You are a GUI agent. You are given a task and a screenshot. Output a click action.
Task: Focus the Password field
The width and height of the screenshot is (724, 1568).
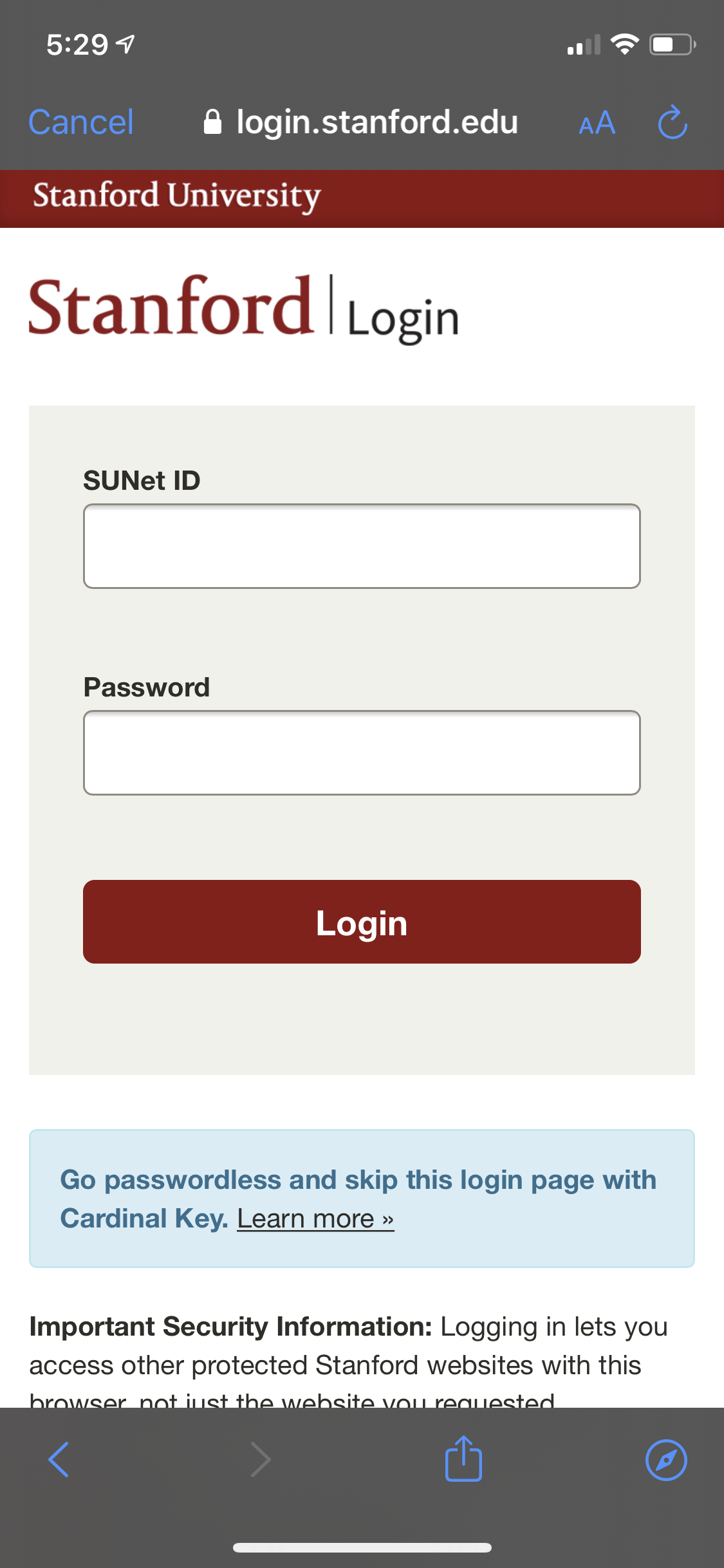[x=362, y=752]
